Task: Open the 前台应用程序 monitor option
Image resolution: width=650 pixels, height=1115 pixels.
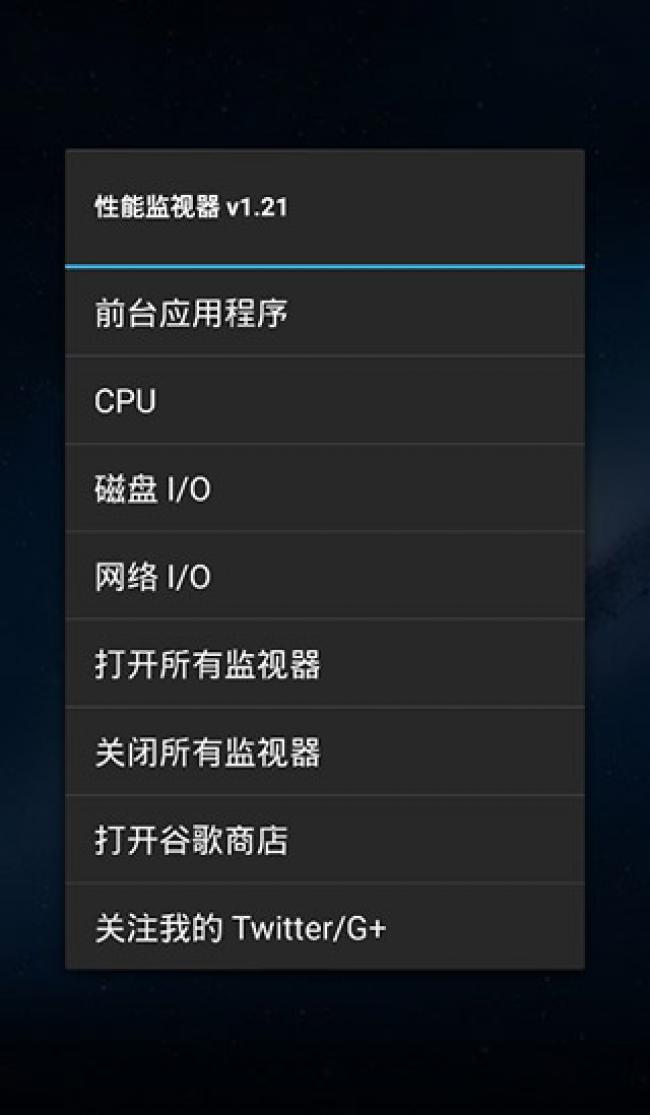Action: pyautogui.click(x=324, y=313)
